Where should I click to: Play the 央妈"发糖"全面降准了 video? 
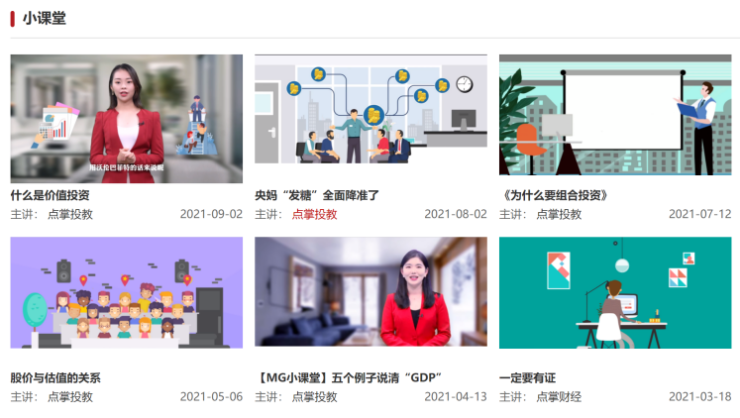pos(370,118)
